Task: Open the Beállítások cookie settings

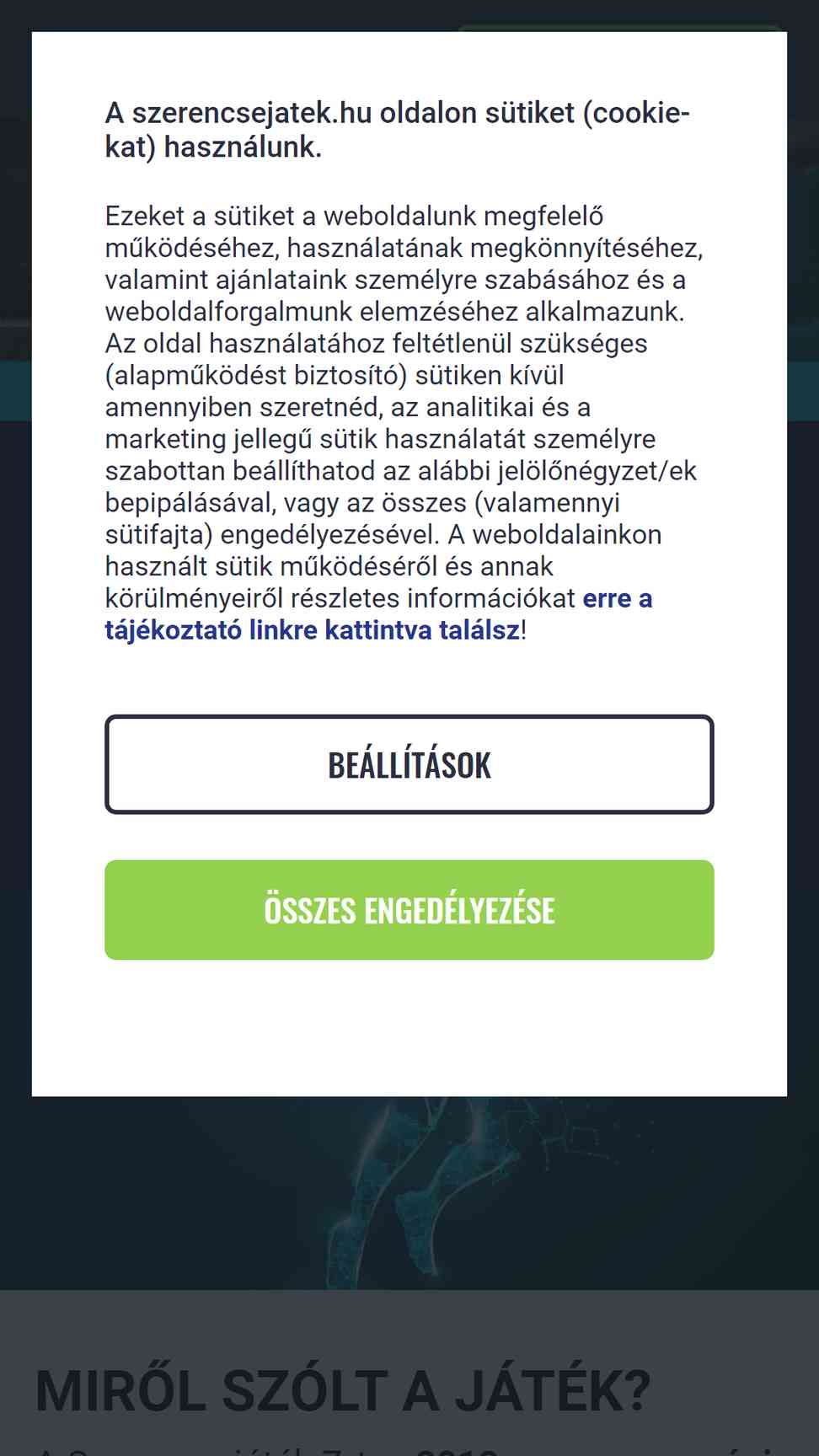Action: [x=409, y=764]
